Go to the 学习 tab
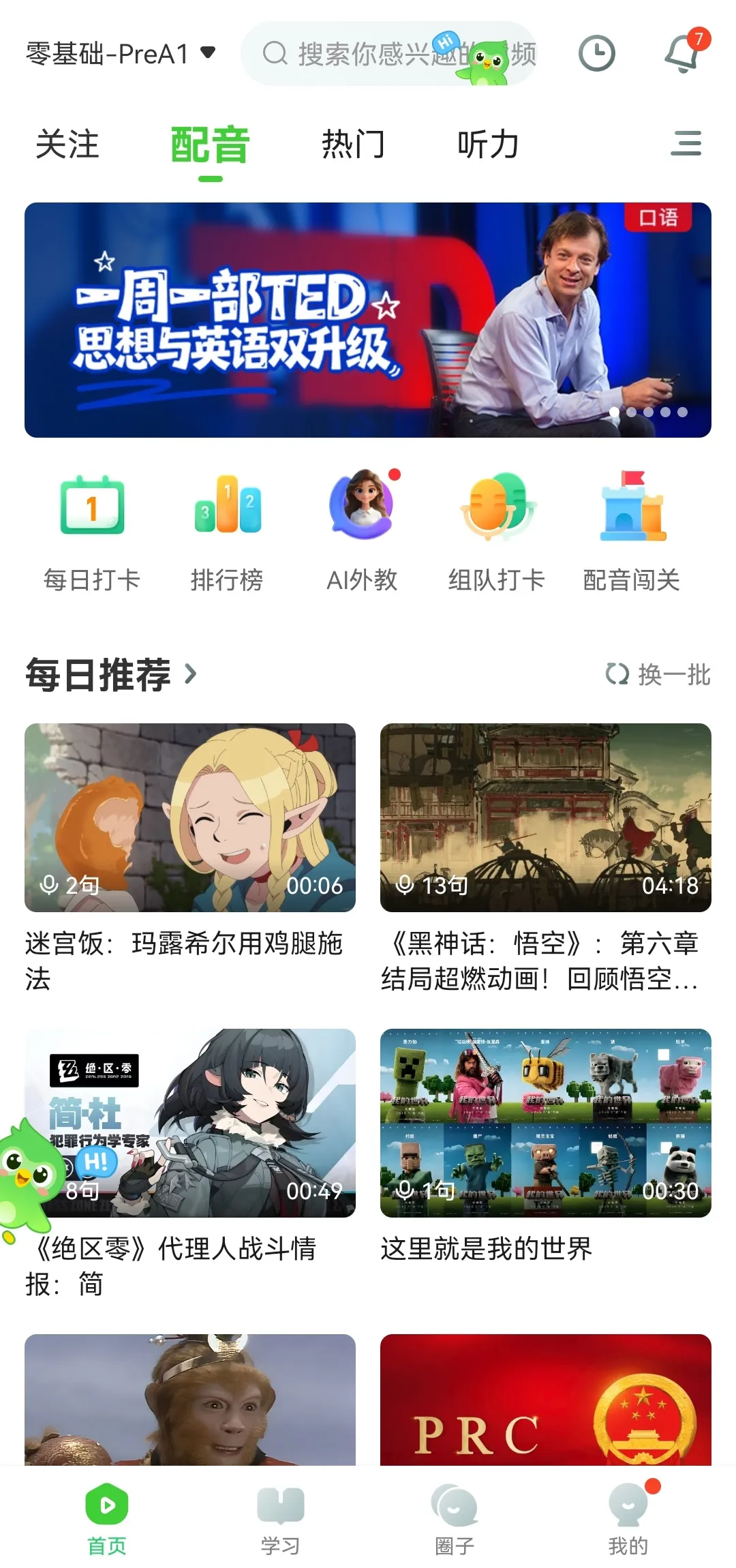Viewport: 736px width, 1568px height. (x=280, y=1517)
